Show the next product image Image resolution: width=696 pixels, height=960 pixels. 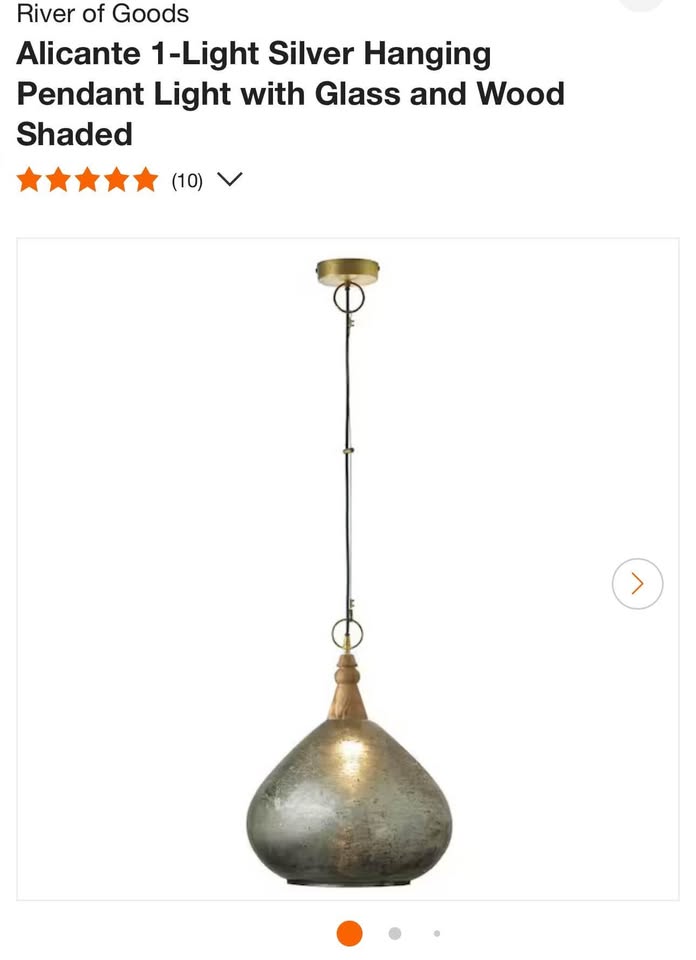click(x=637, y=583)
